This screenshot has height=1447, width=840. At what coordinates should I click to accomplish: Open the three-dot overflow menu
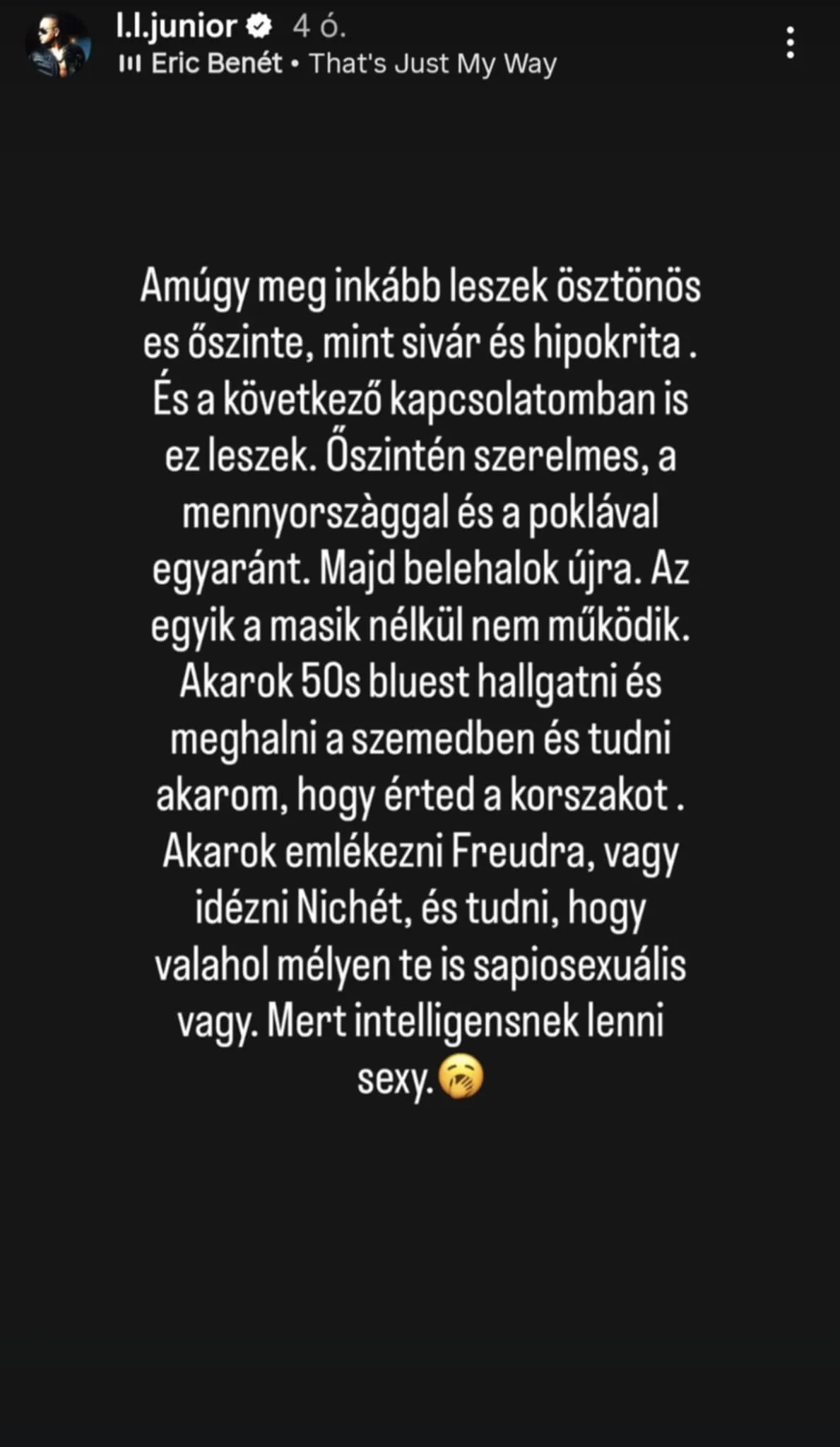790,44
